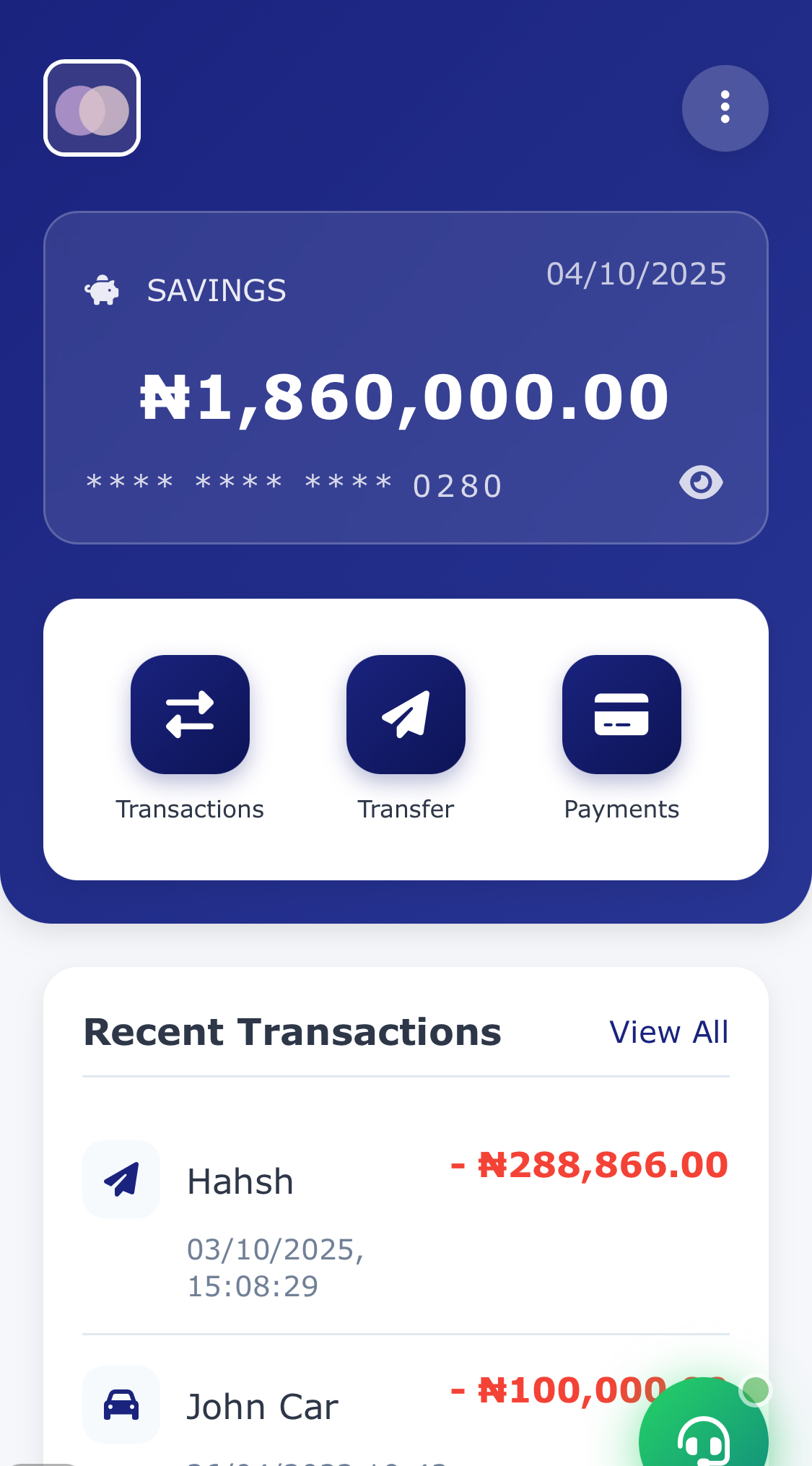The width and height of the screenshot is (812, 1466).
Task: Open the Payments card icon
Action: tap(621, 715)
